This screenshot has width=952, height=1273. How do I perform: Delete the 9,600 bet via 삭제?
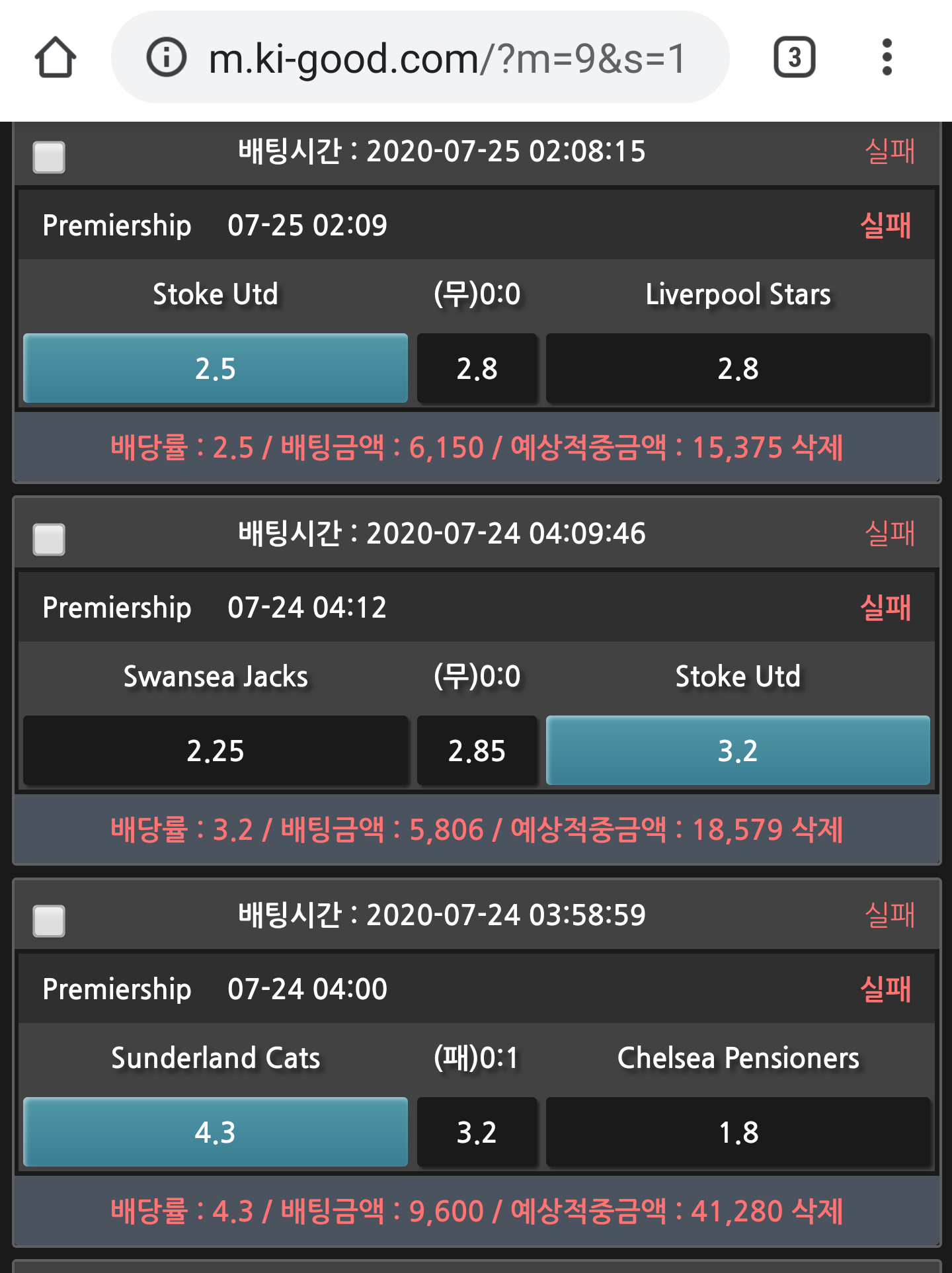click(817, 1211)
